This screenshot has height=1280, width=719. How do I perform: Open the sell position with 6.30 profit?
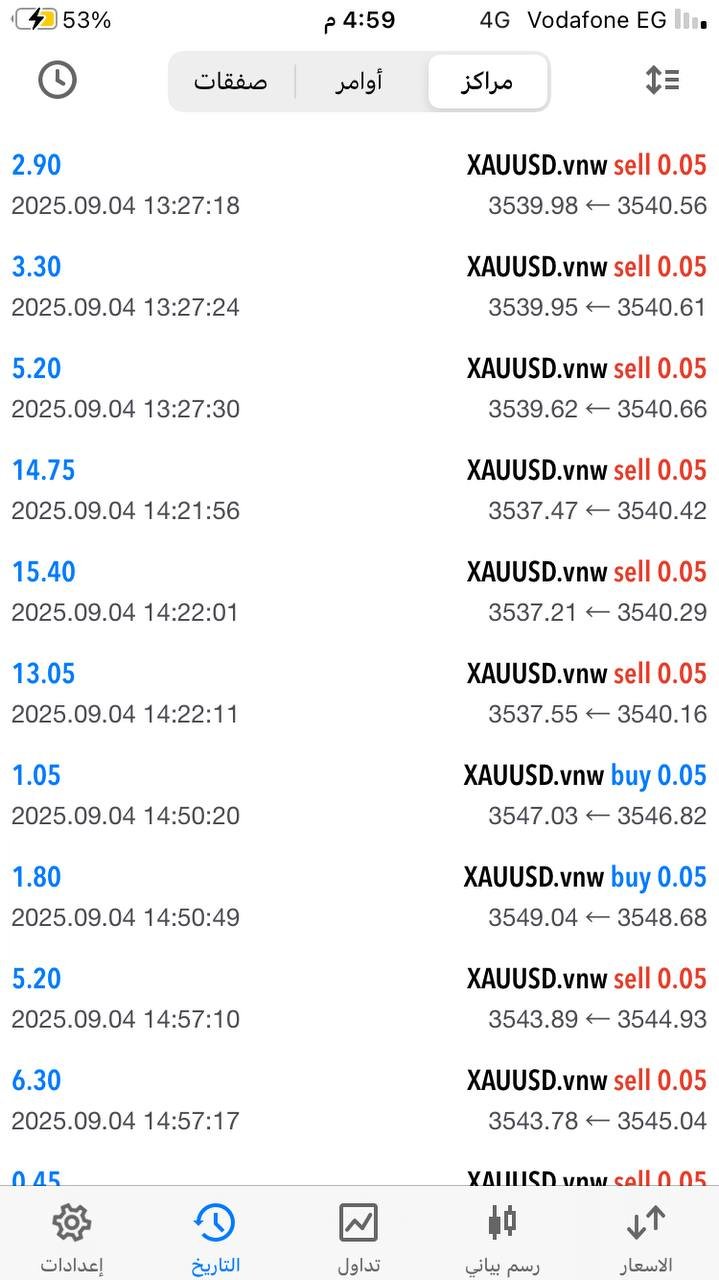click(x=359, y=1100)
